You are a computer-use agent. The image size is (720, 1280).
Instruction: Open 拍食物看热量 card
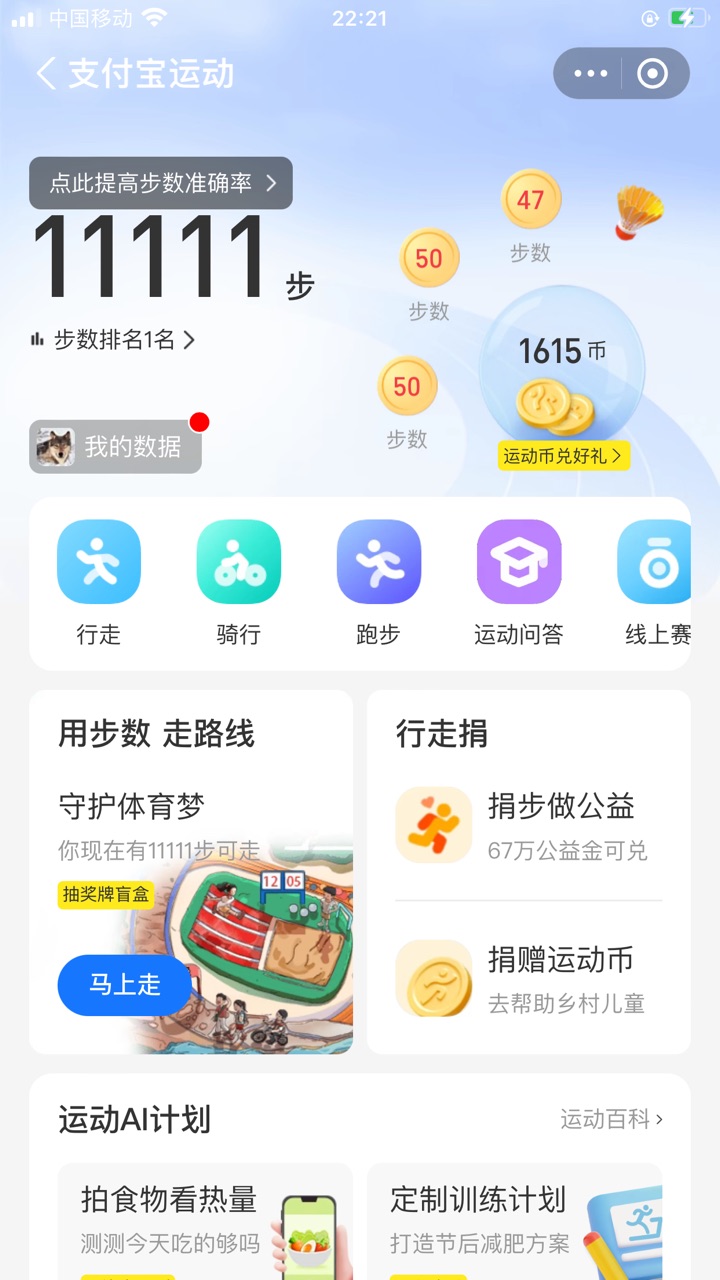point(205,1222)
